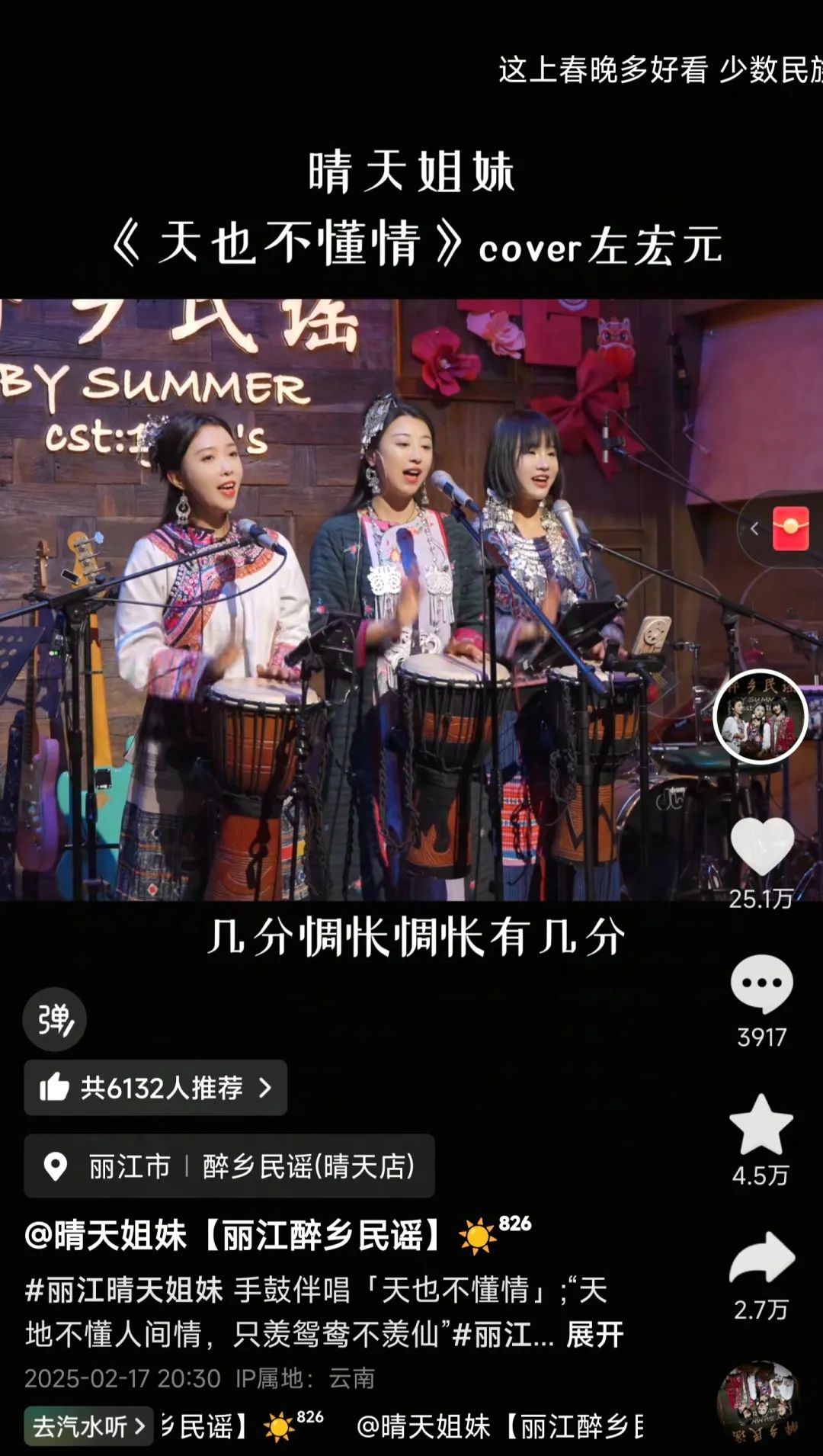Open location 醉乡民谣(晴天店) in 丽江市
The height and width of the screenshot is (1456, 823).
(229, 1166)
